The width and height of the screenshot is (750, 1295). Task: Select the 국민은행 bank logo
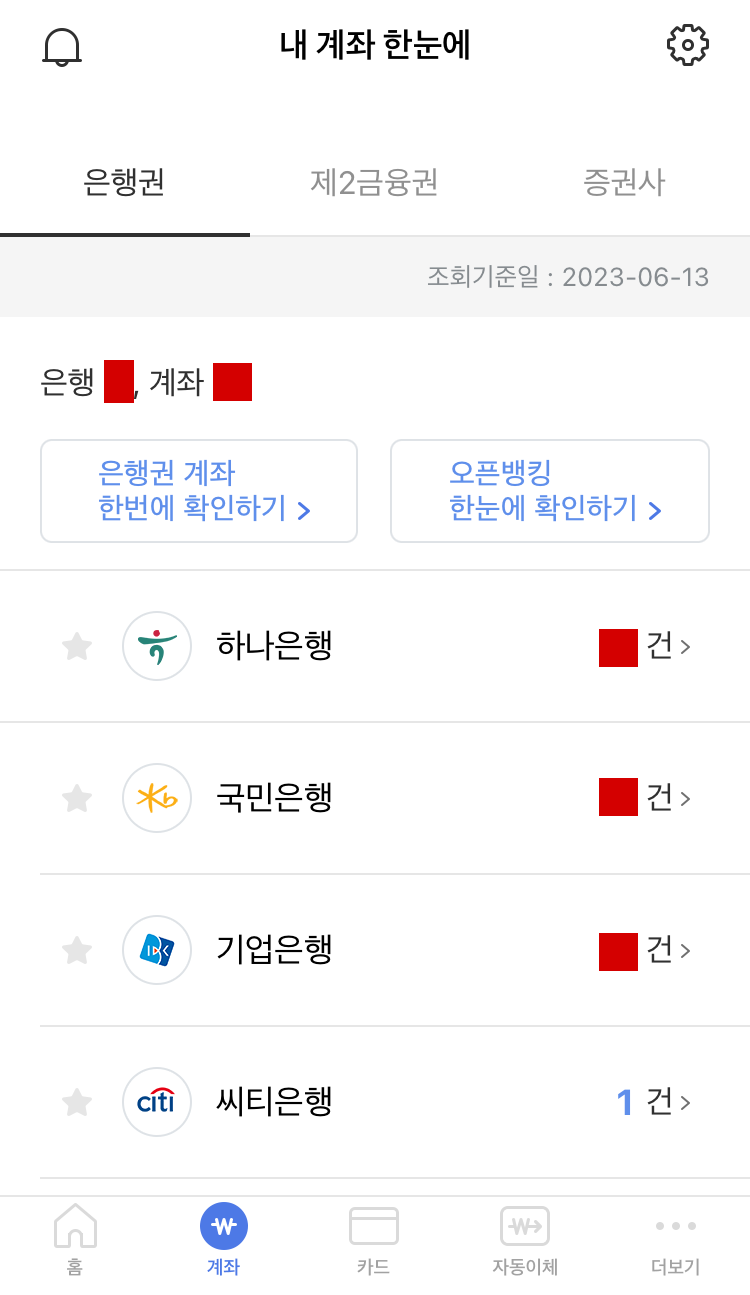click(x=156, y=798)
